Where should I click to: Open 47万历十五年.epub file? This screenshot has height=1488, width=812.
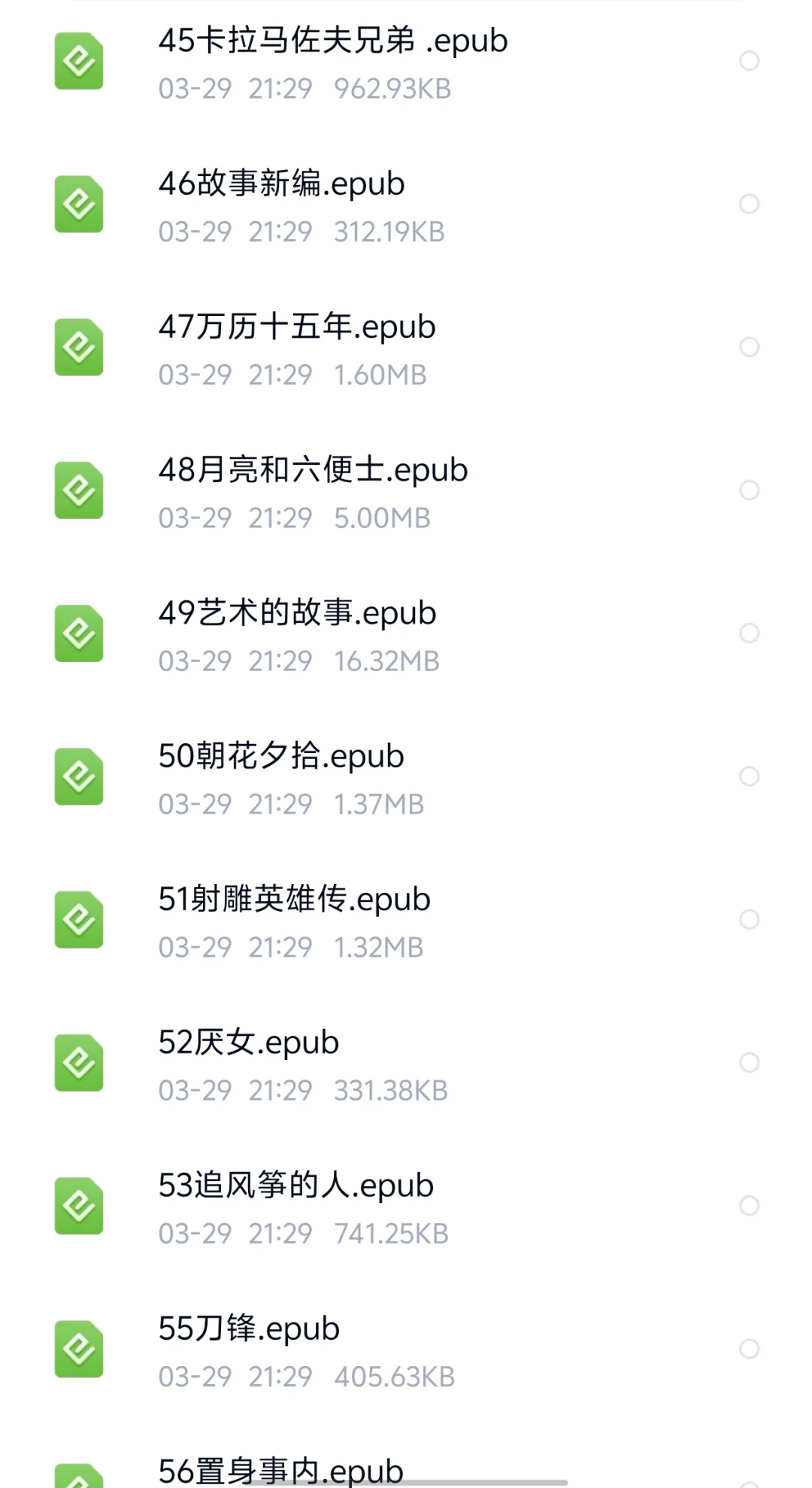(x=406, y=348)
